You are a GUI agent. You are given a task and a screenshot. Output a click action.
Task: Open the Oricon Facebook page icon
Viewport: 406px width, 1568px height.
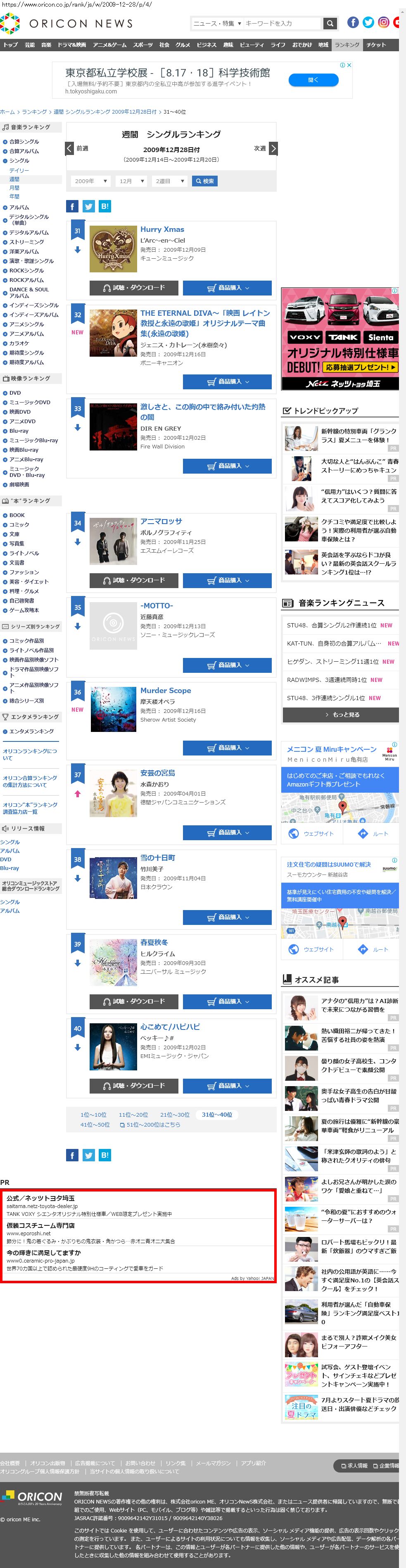point(352,22)
